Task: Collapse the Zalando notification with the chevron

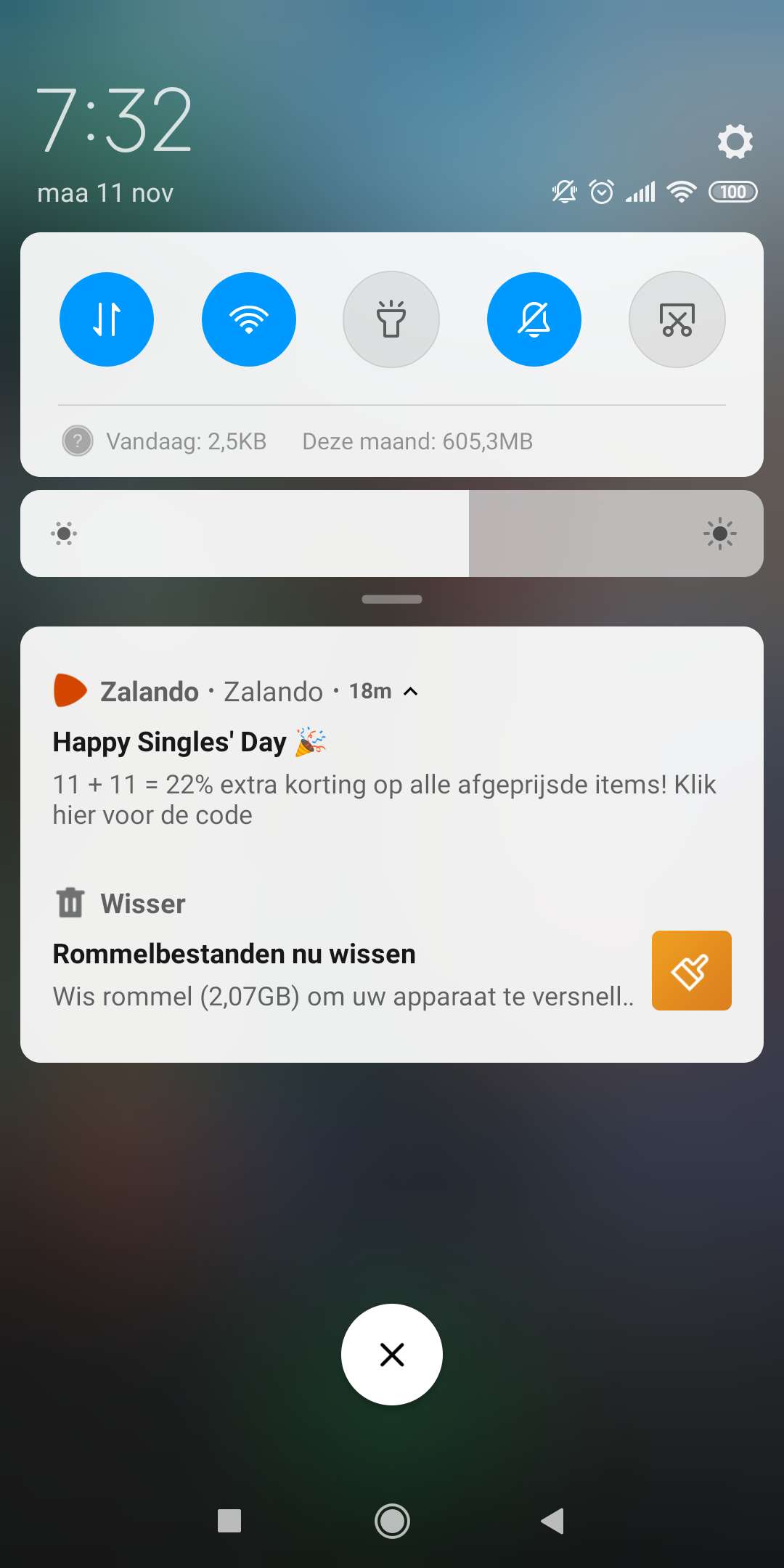Action: coord(411,691)
